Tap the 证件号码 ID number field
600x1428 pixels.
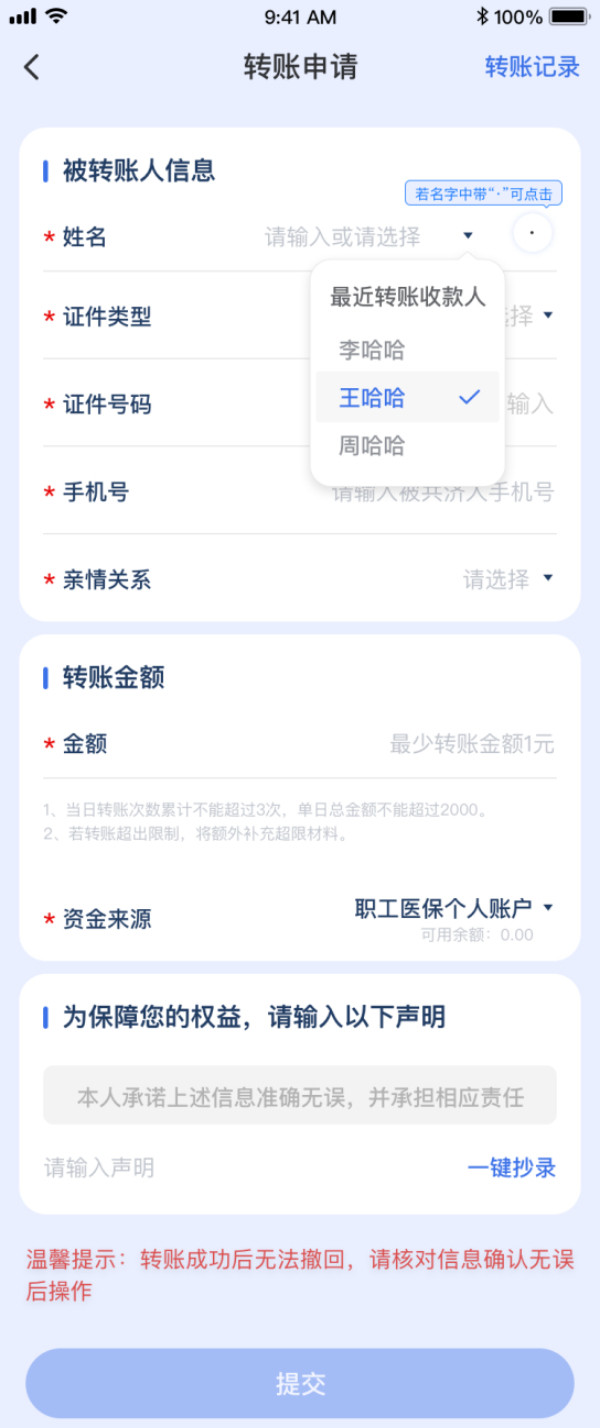tap(530, 404)
